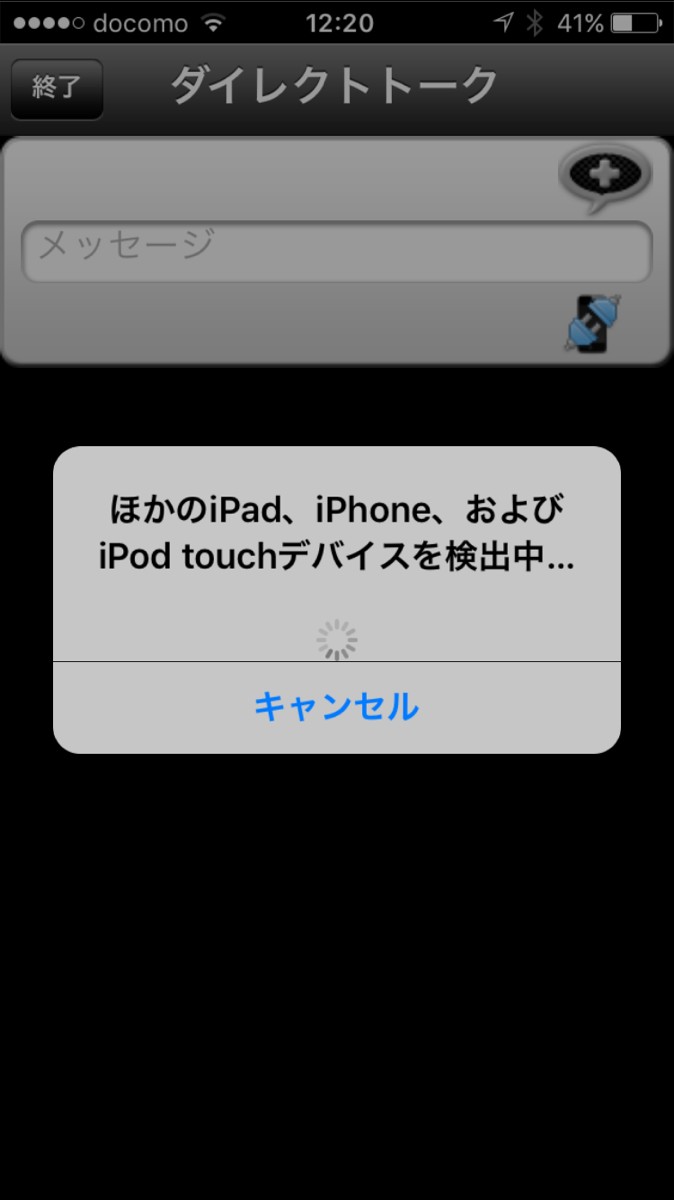Tap the plus speech bubble icon
Image resolution: width=674 pixels, height=1200 pixels.
[x=604, y=177]
